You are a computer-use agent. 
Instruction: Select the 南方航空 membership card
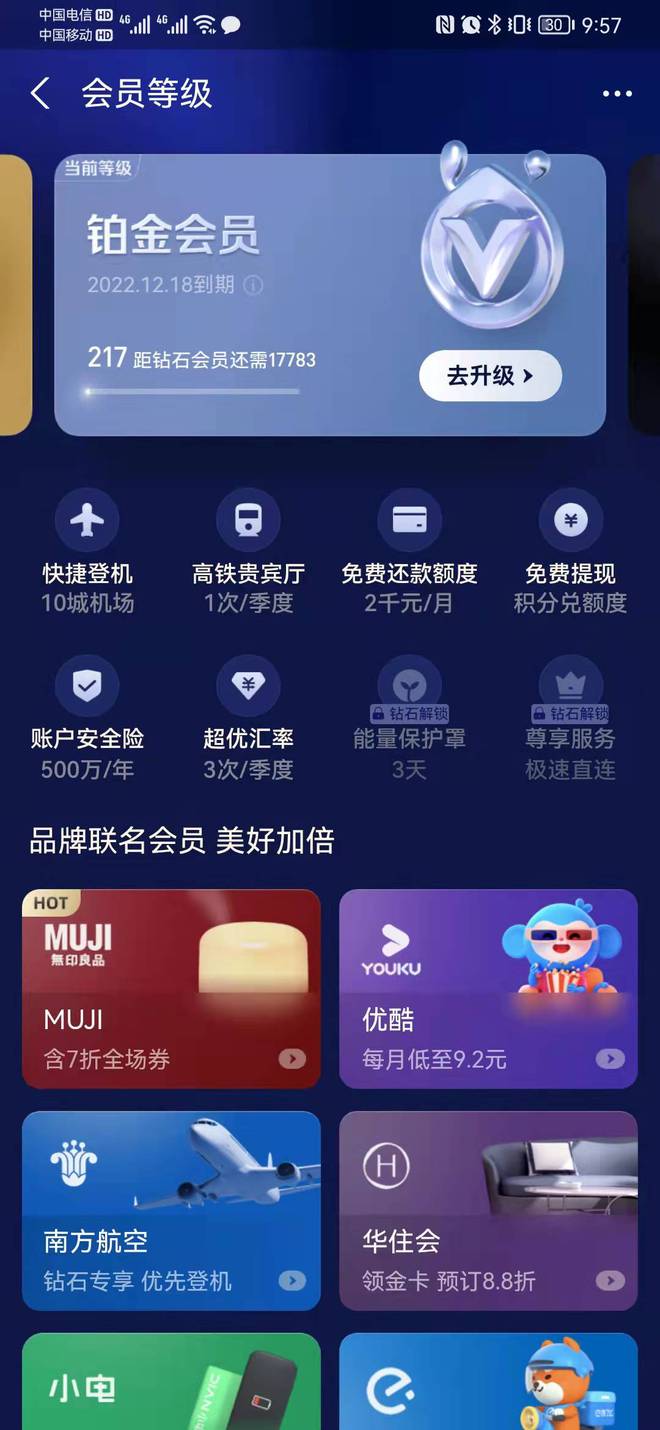pyautogui.click(x=171, y=1210)
